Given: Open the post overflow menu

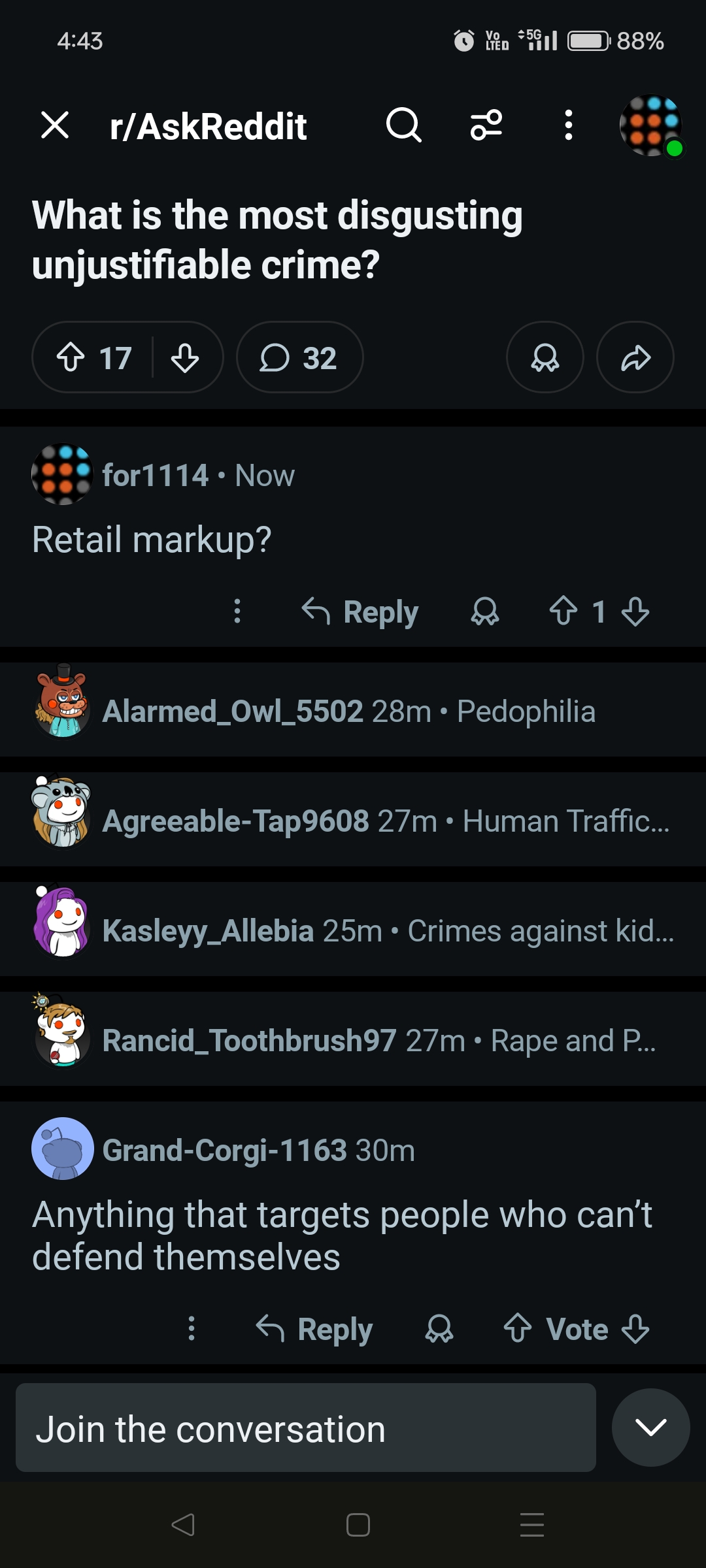Looking at the screenshot, I should [x=569, y=125].
